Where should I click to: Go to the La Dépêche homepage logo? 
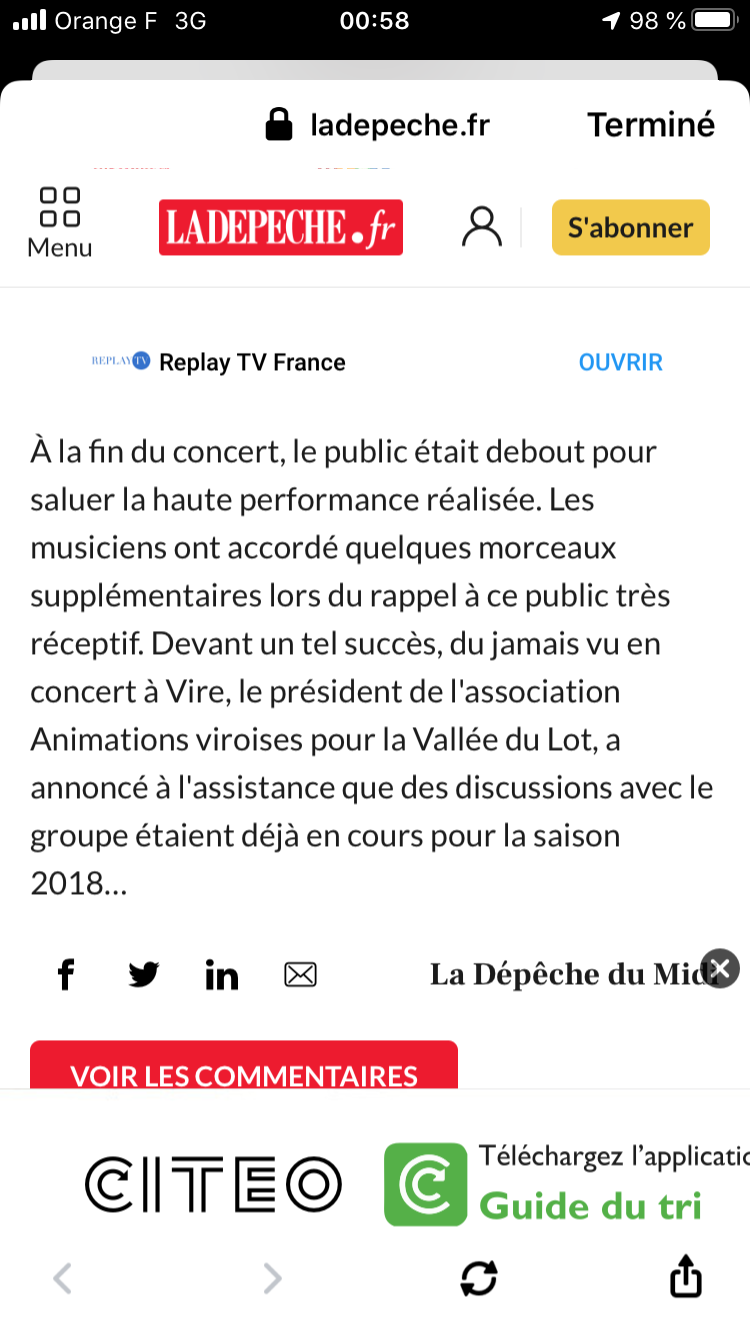tap(281, 228)
